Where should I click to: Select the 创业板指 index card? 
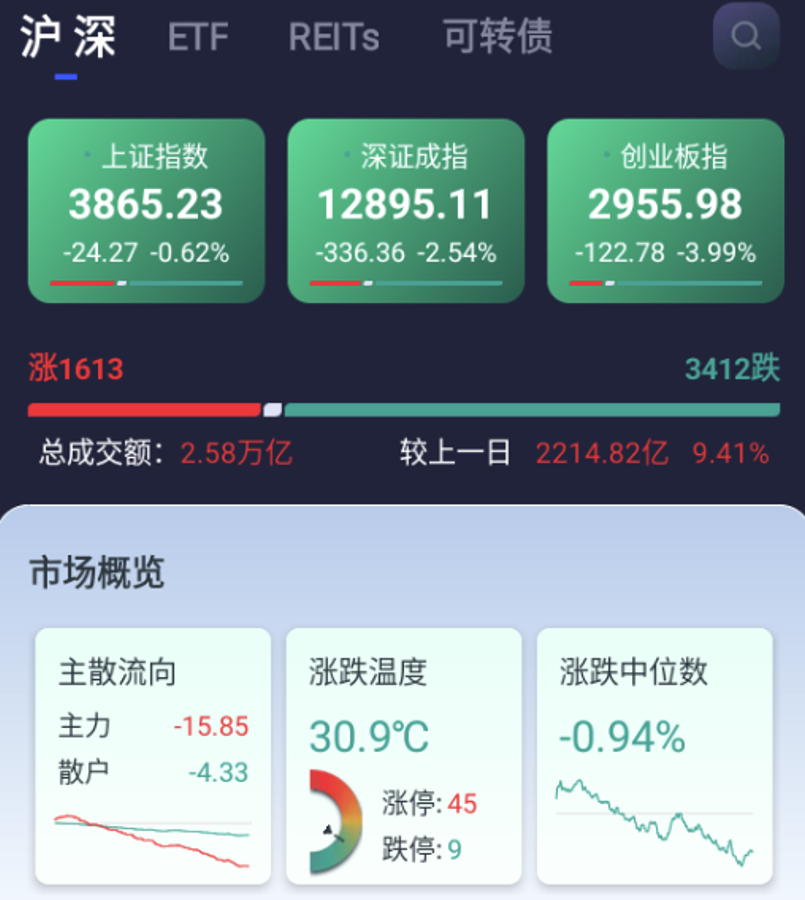663,205
